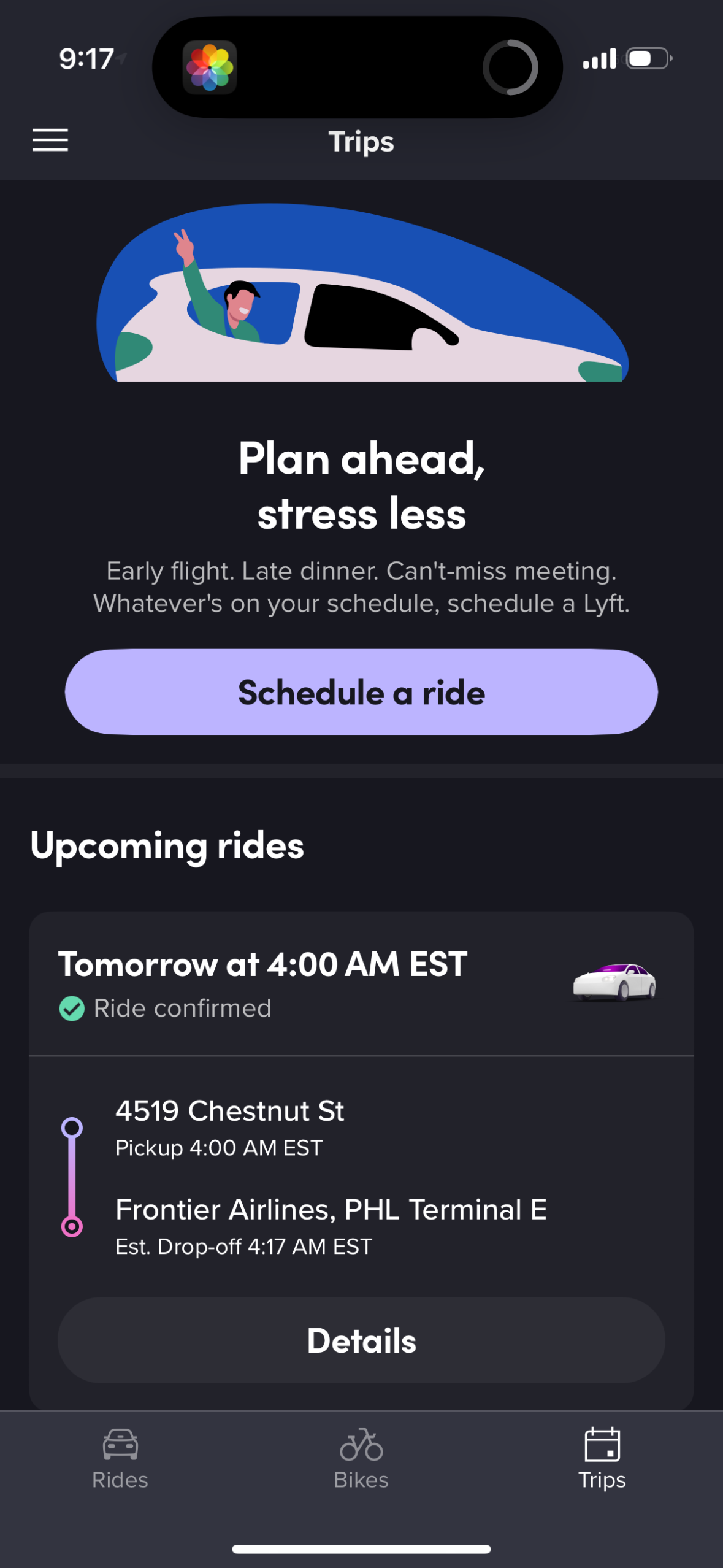Click the car illustration above Plan ahead
This screenshot has width=723, height=1568.
click(x=361, y=294)
